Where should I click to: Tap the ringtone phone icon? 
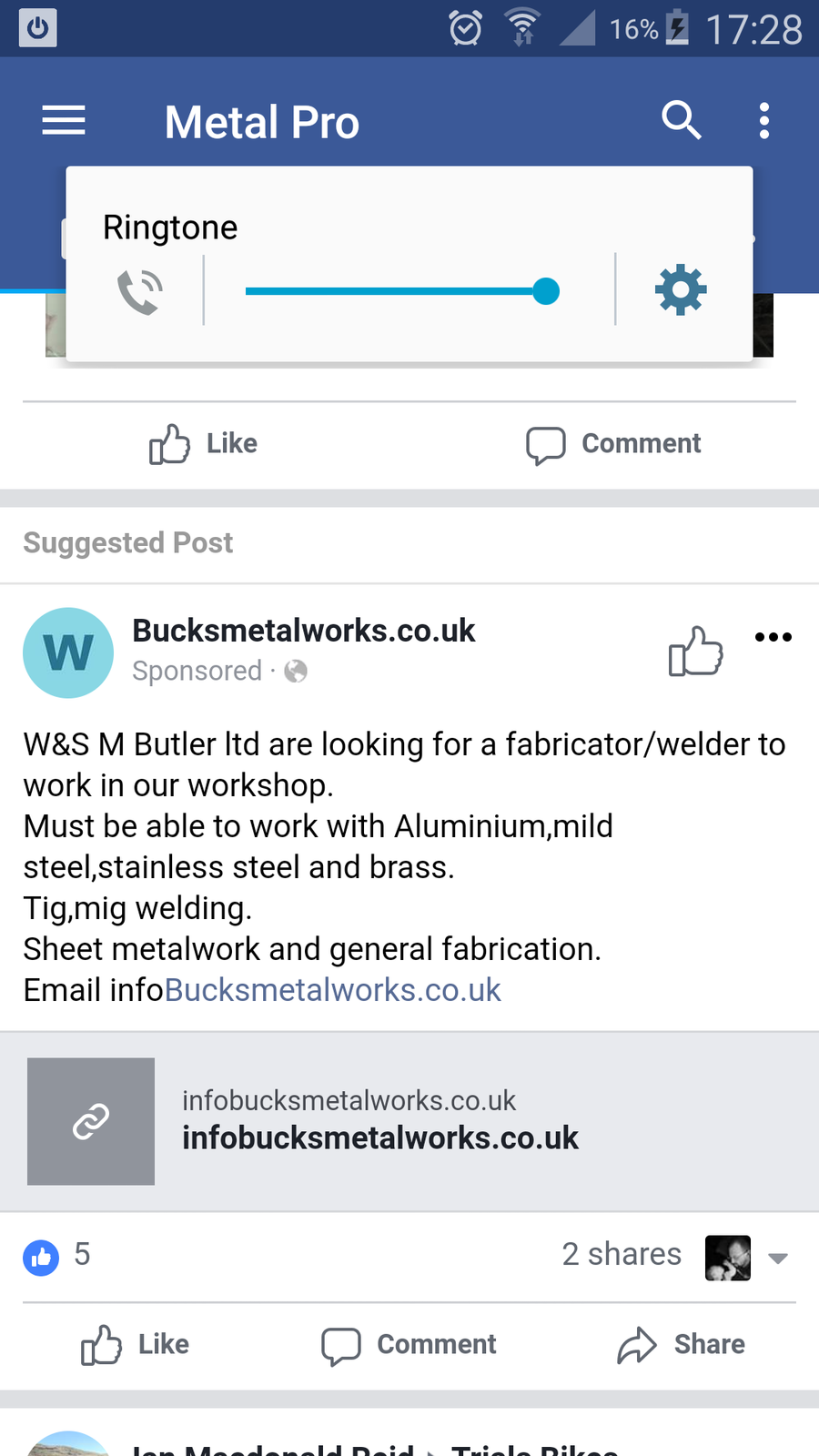[x=139, y=291]
